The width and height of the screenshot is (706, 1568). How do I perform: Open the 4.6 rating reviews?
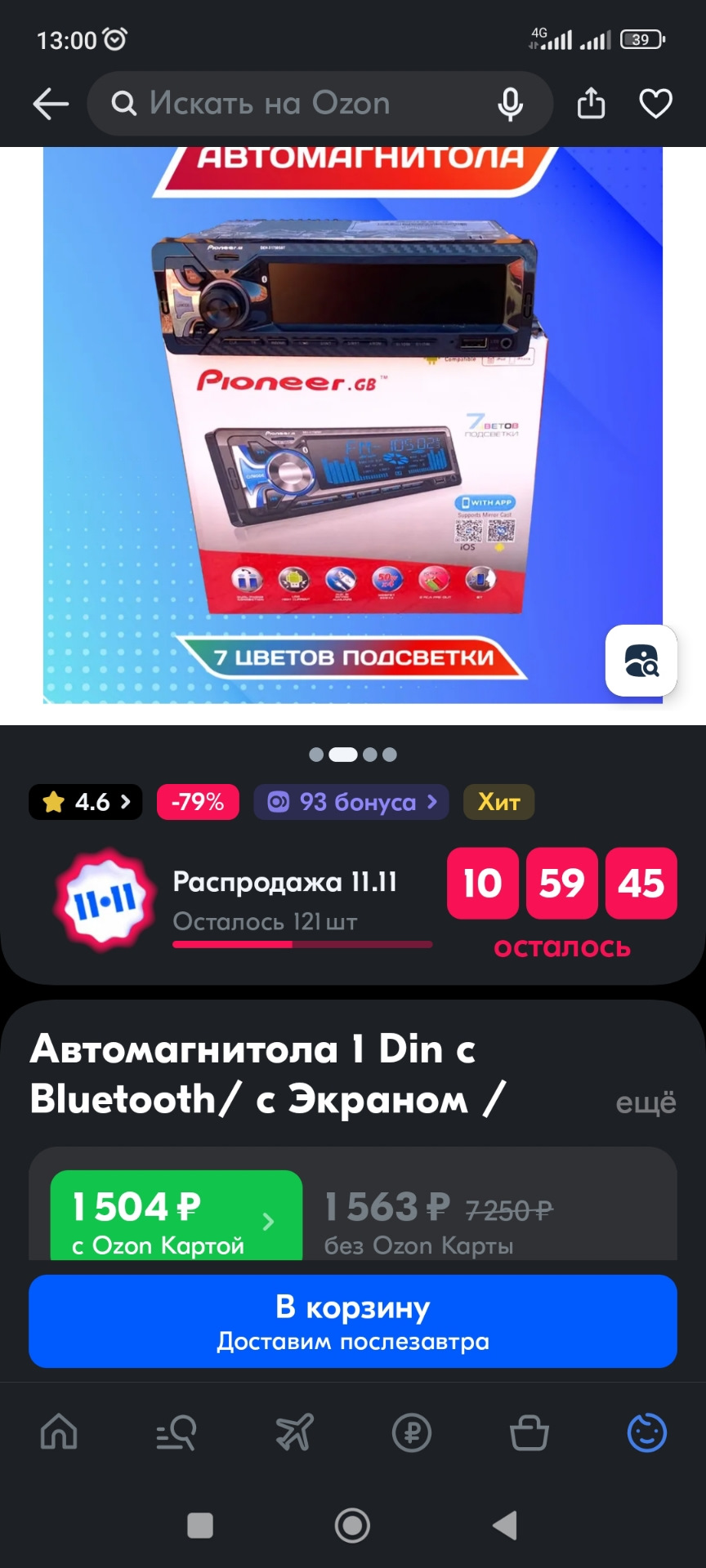click(86, 802)
